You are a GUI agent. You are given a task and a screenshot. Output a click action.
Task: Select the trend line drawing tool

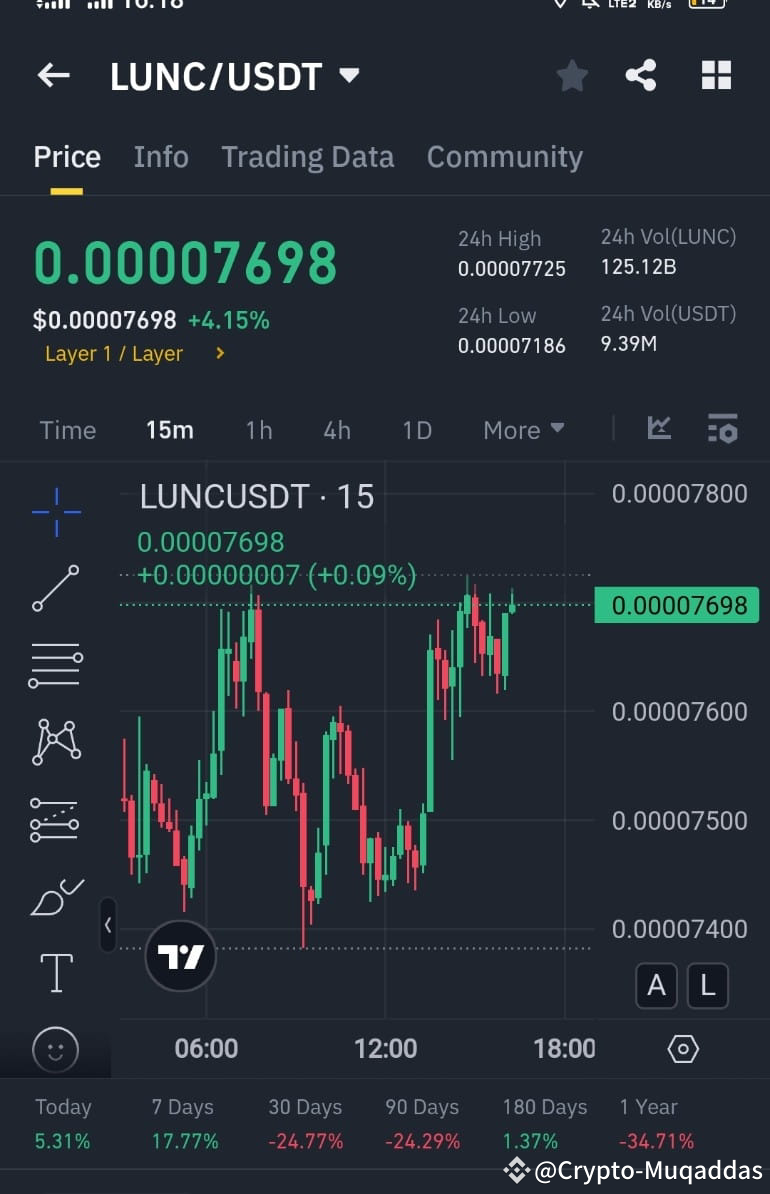pos(55,588)
